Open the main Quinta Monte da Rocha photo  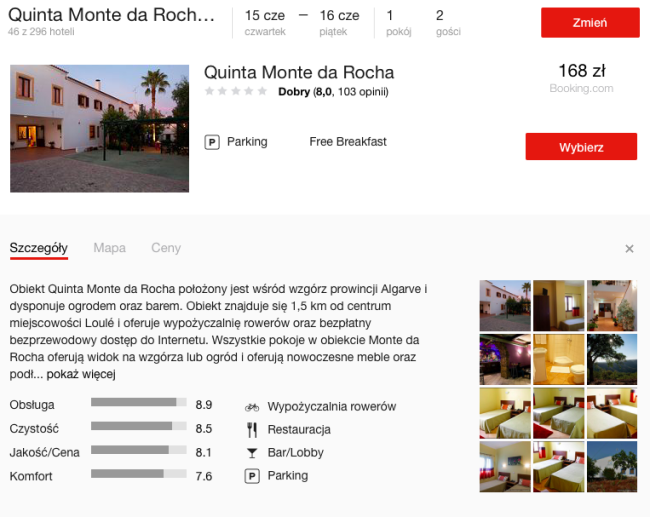click(x=99, y=128)
